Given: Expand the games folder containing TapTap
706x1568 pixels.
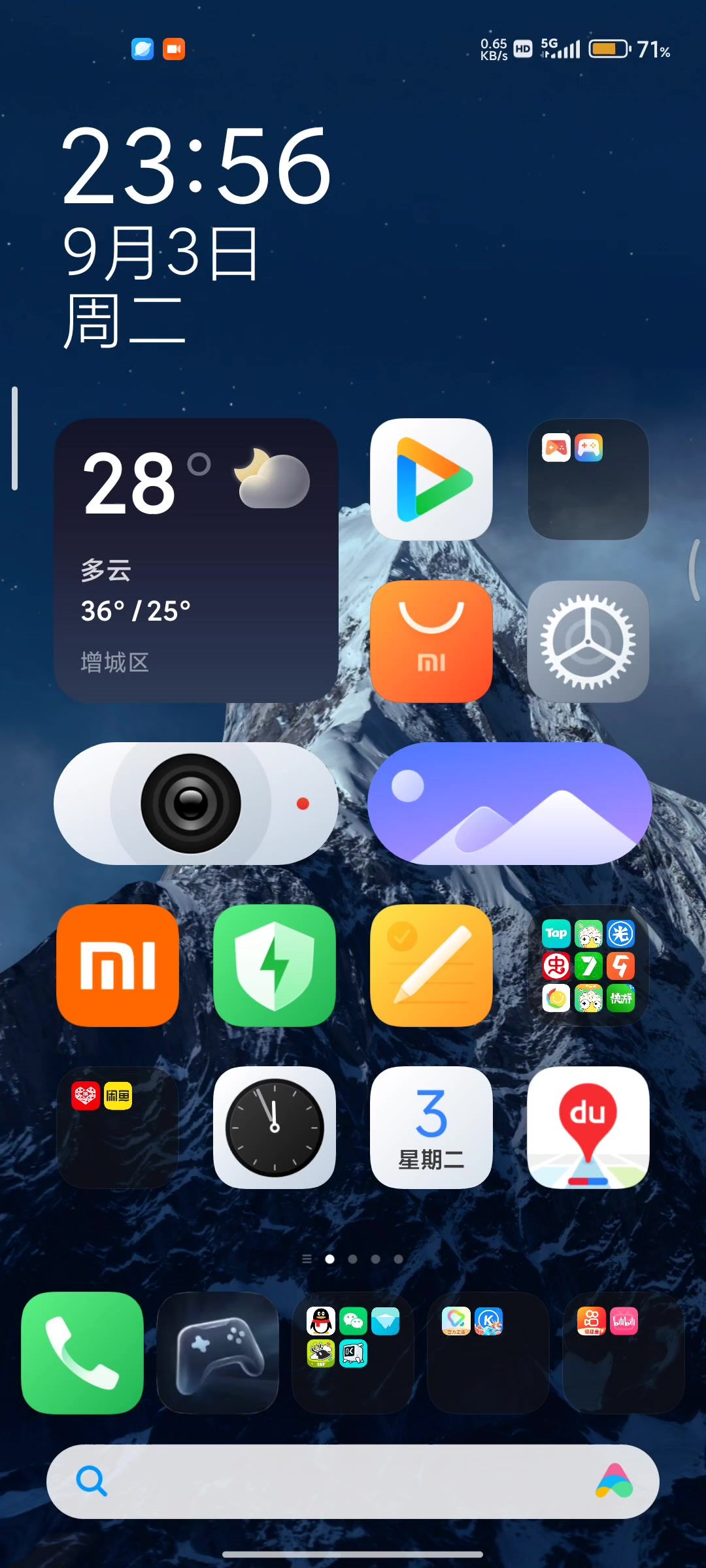Looking at the screenshot, I should click(x=588, y=965).
